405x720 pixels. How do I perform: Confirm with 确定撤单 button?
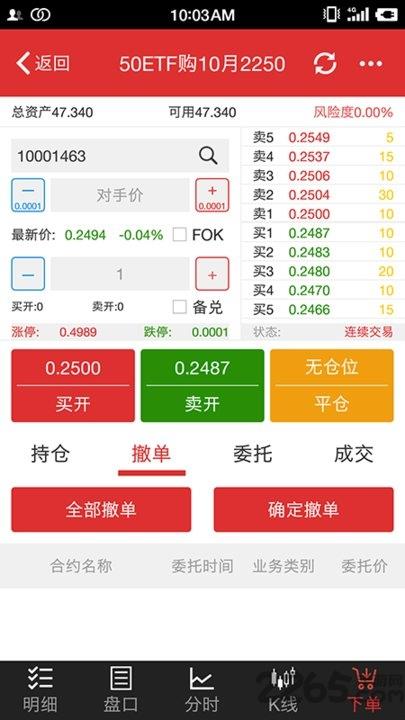pos(304,510)
